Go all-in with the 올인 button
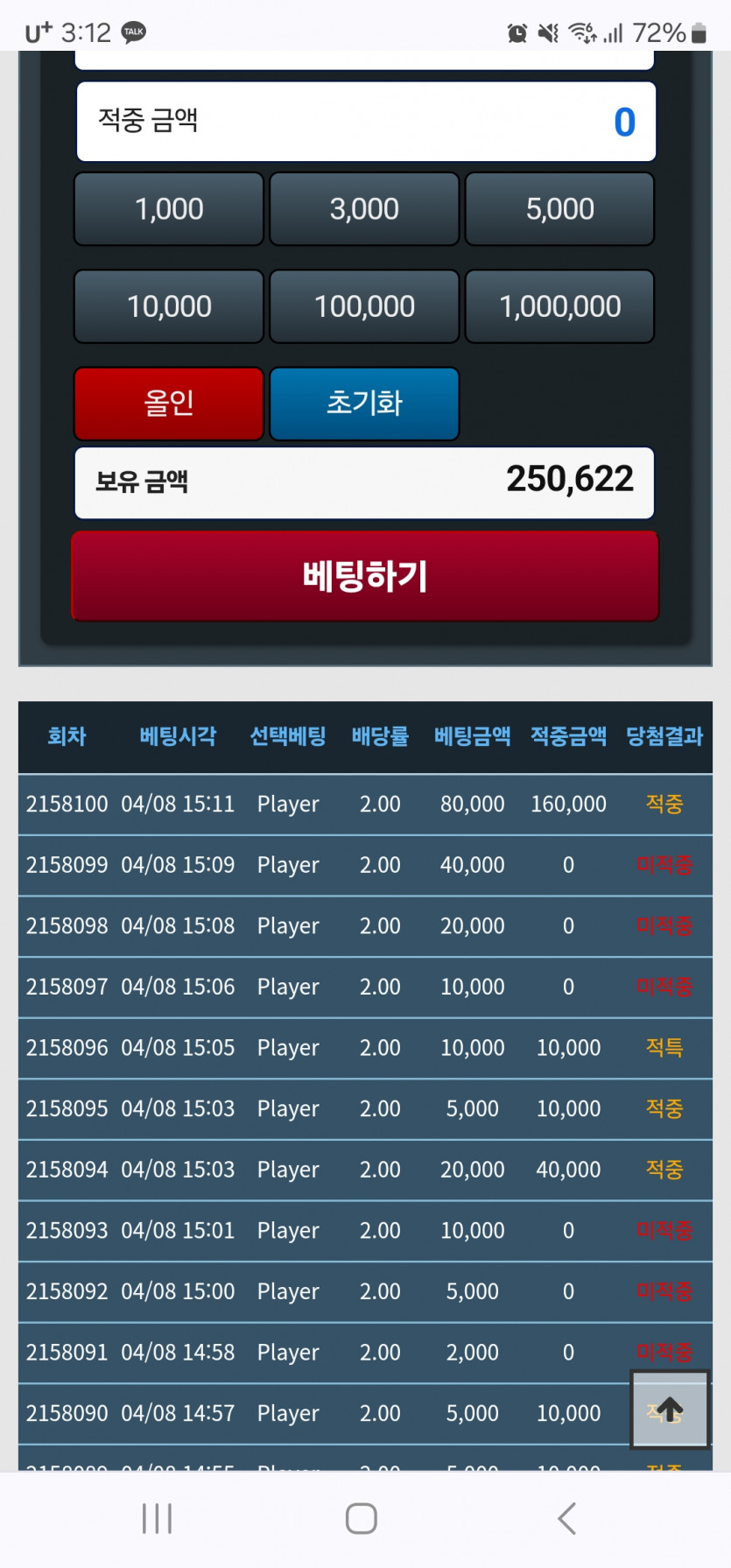Viewport: 731px width, 1568px height. tap(169, 404)
